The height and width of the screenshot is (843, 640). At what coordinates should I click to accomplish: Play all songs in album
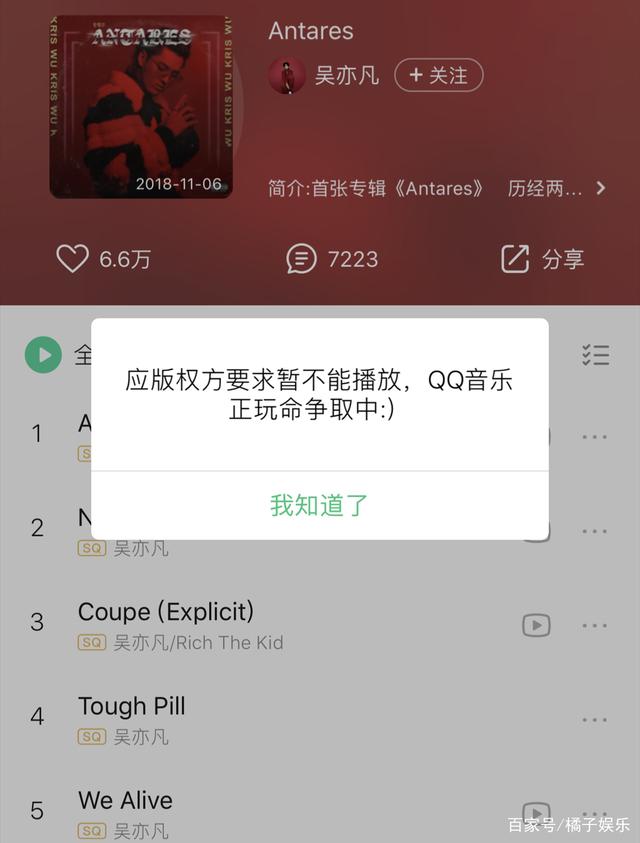pos(44,354)
